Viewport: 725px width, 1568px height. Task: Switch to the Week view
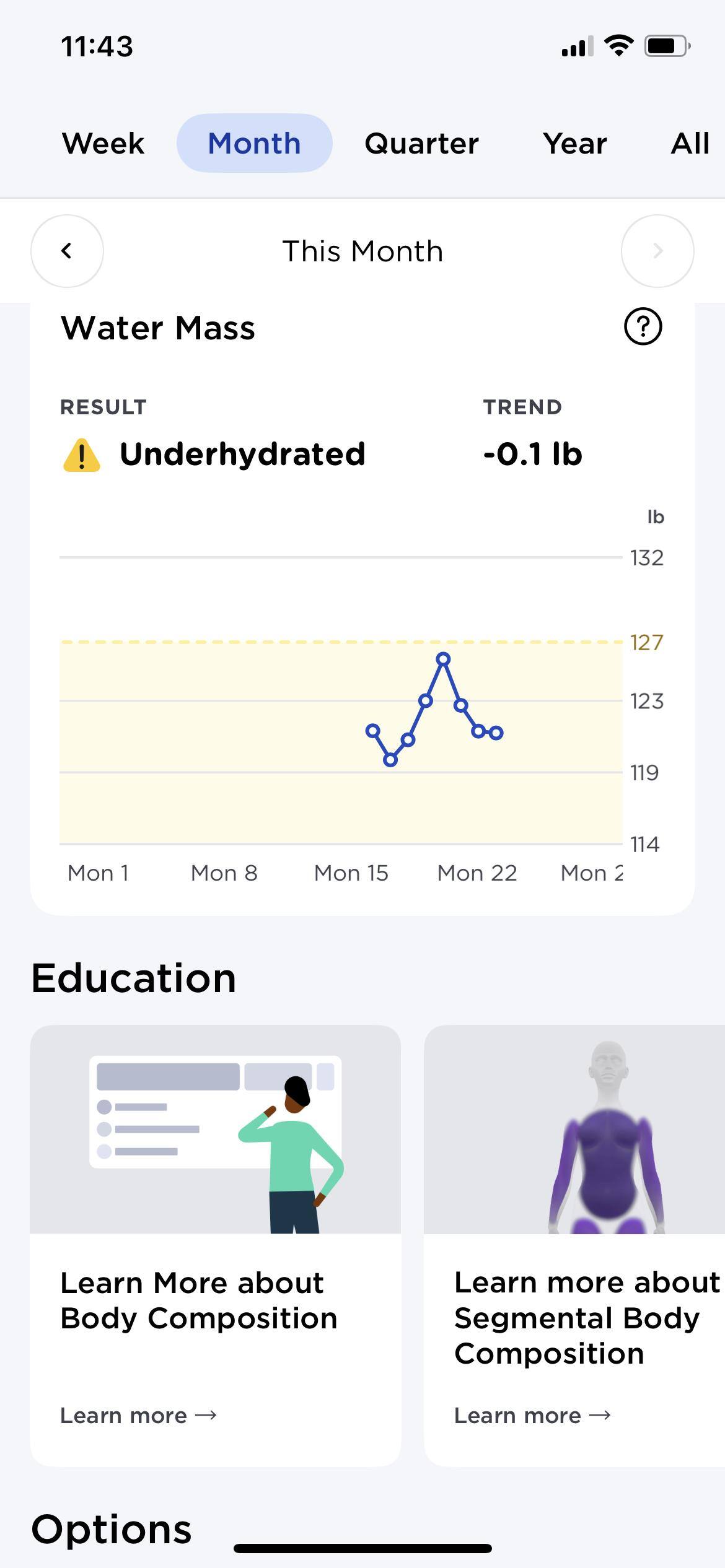(x=103, y=143)
